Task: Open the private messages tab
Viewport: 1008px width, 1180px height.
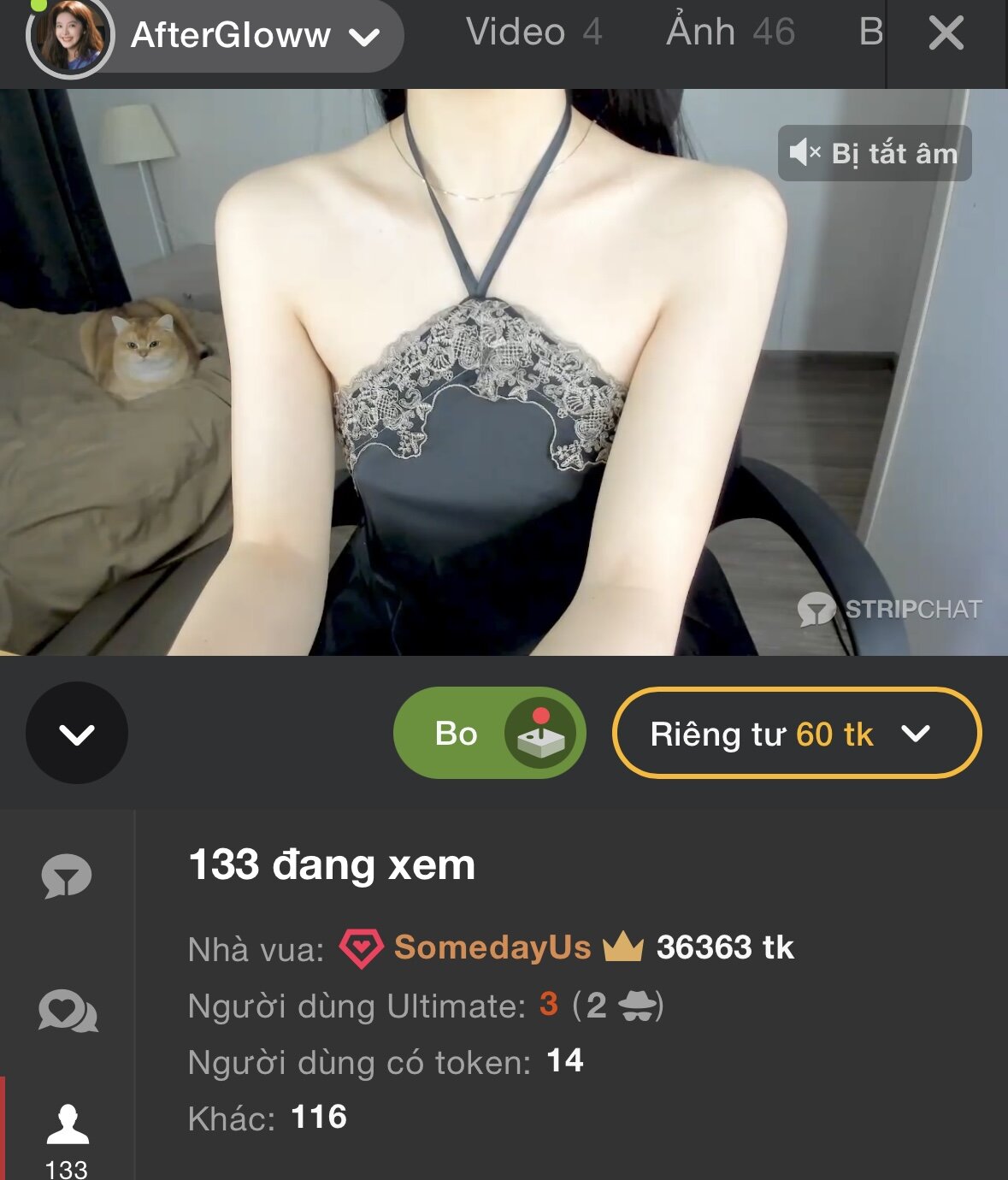Action: click(67, 1011)
